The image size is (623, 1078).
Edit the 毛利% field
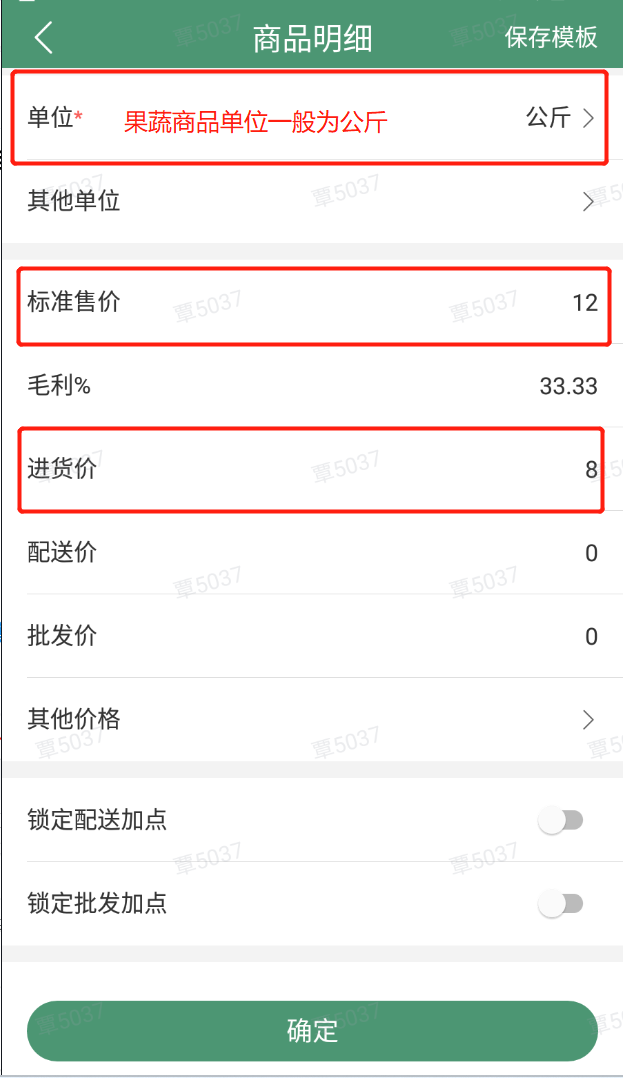(x=312, y=386)
